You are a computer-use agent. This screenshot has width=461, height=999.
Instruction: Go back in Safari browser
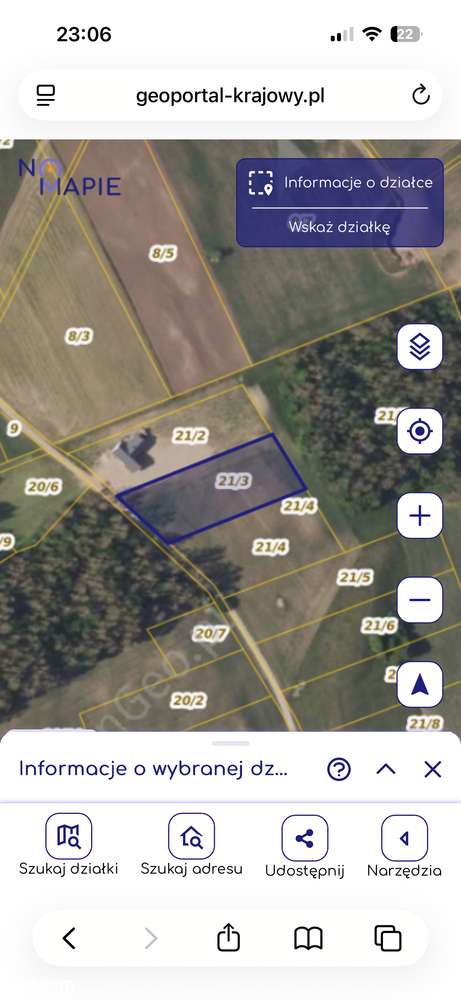tap(69, 938)
